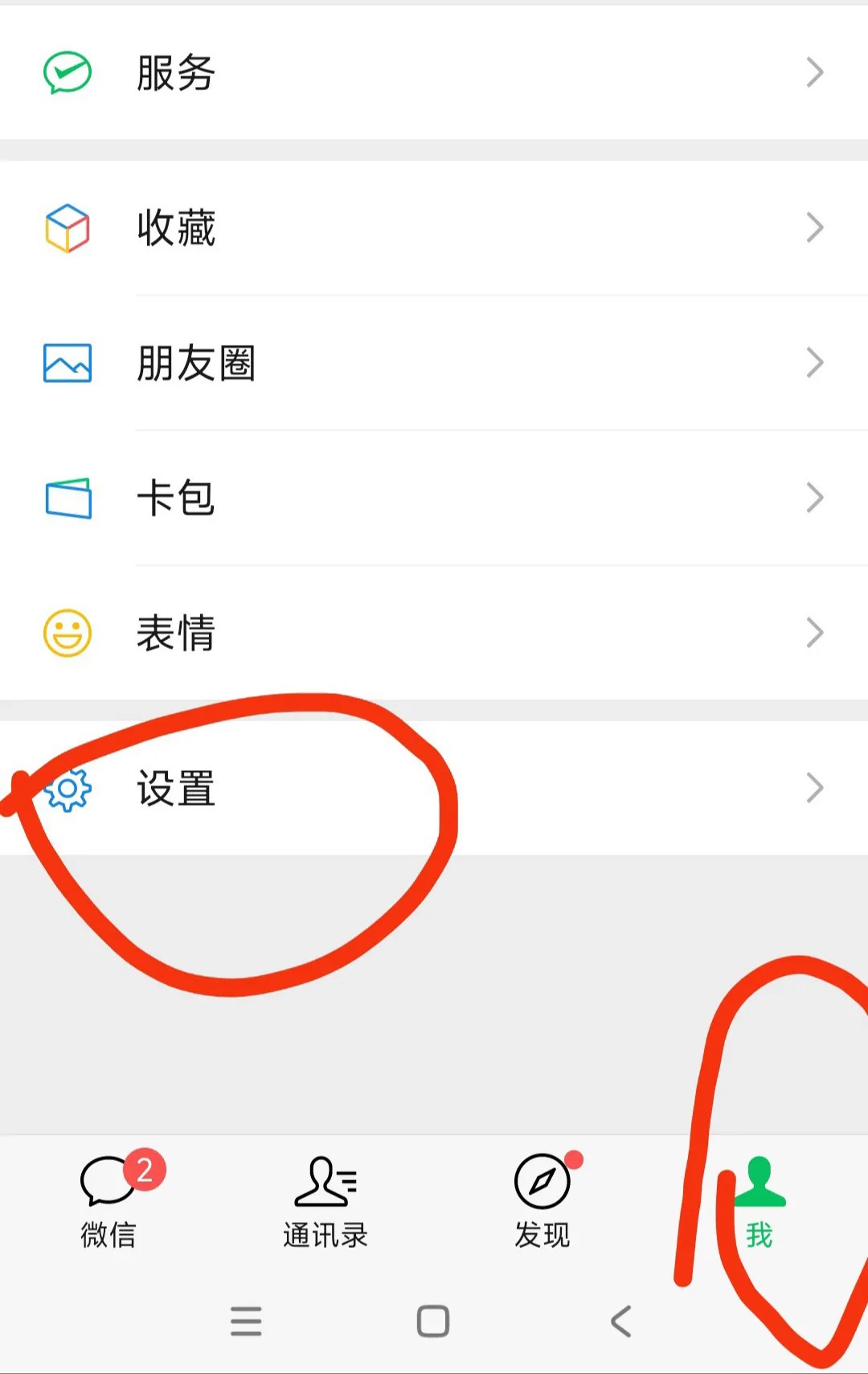Tap the system home button
Screen dimensions: 868x1374
(x=433, y=1321)
